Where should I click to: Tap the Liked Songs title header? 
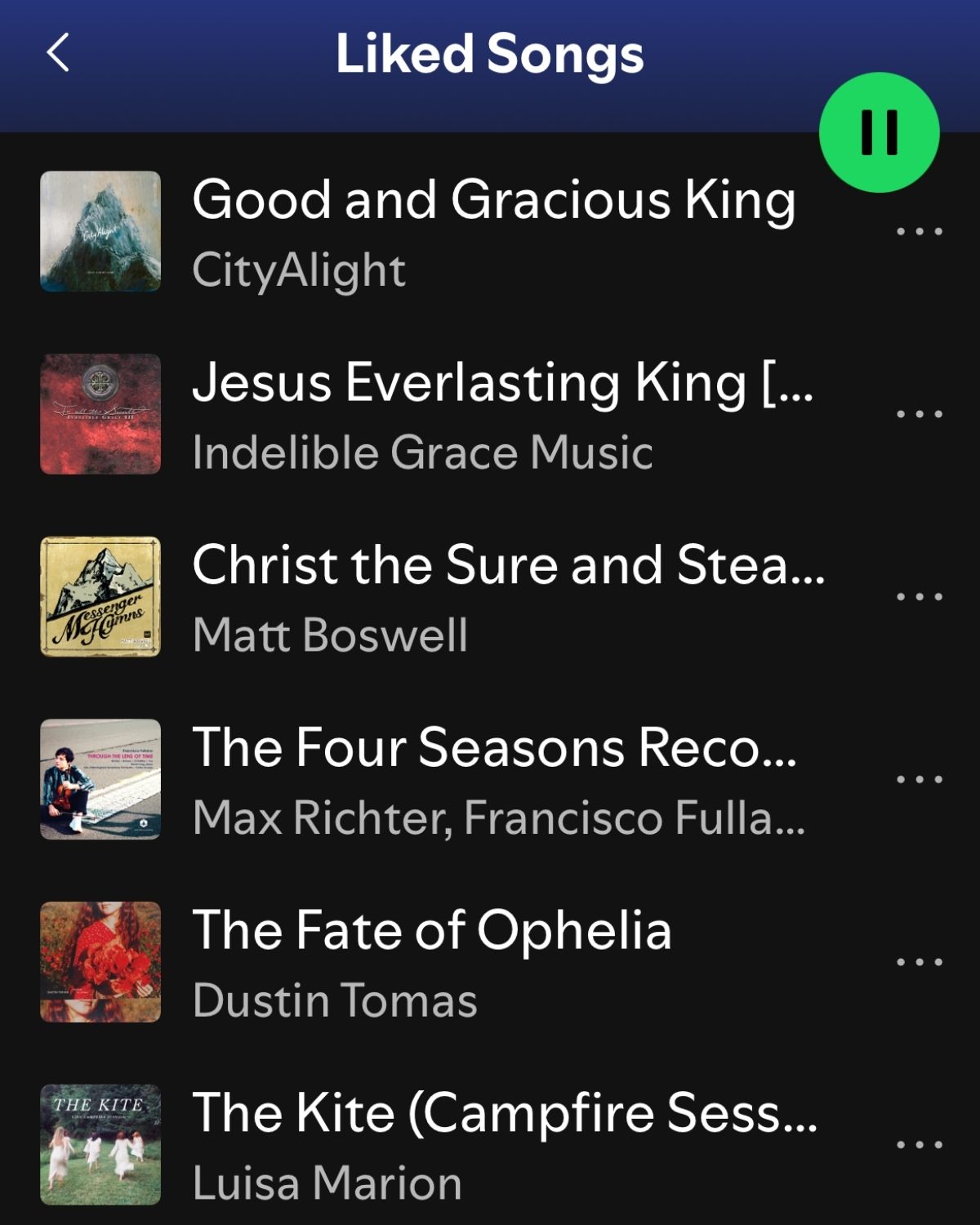tap(490, 54)
